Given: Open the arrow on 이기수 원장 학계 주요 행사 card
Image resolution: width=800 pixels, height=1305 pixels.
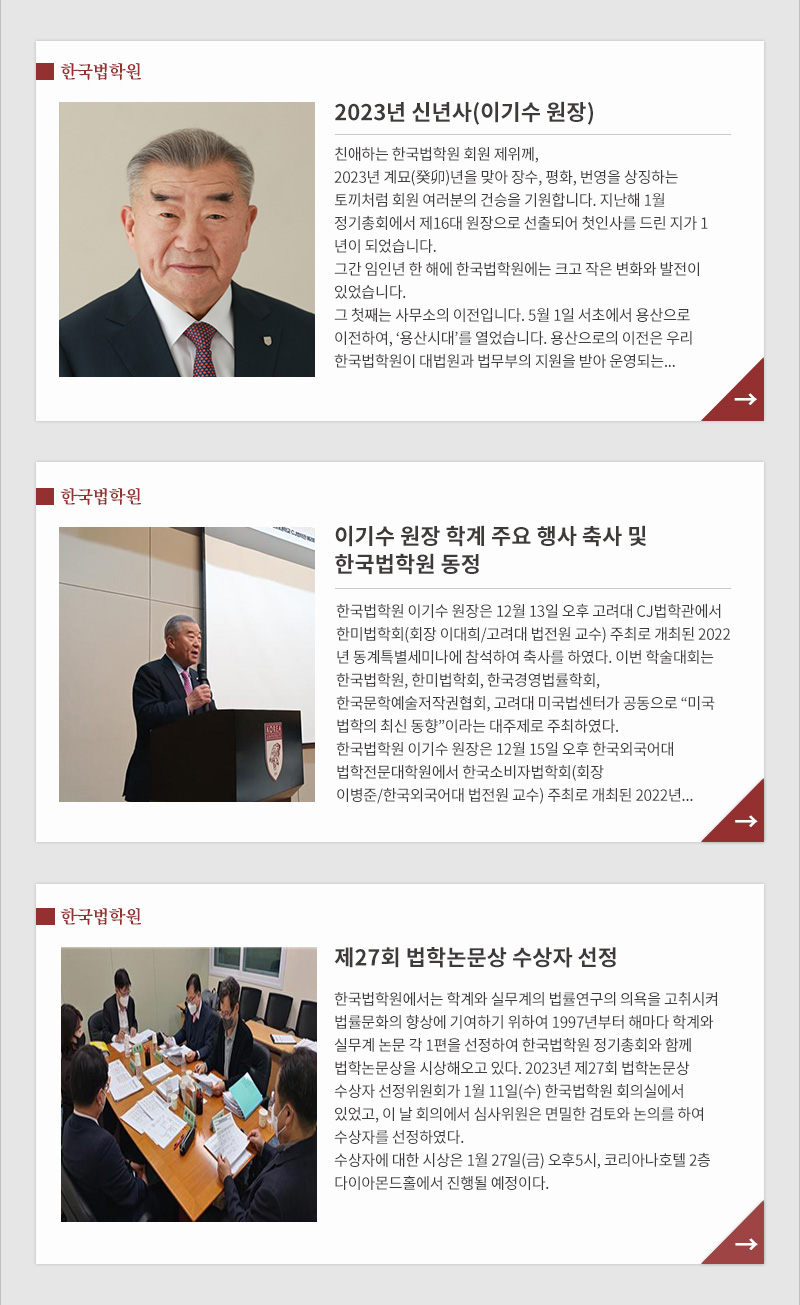Looking at the screenshot, I should (x=743, y=820).
